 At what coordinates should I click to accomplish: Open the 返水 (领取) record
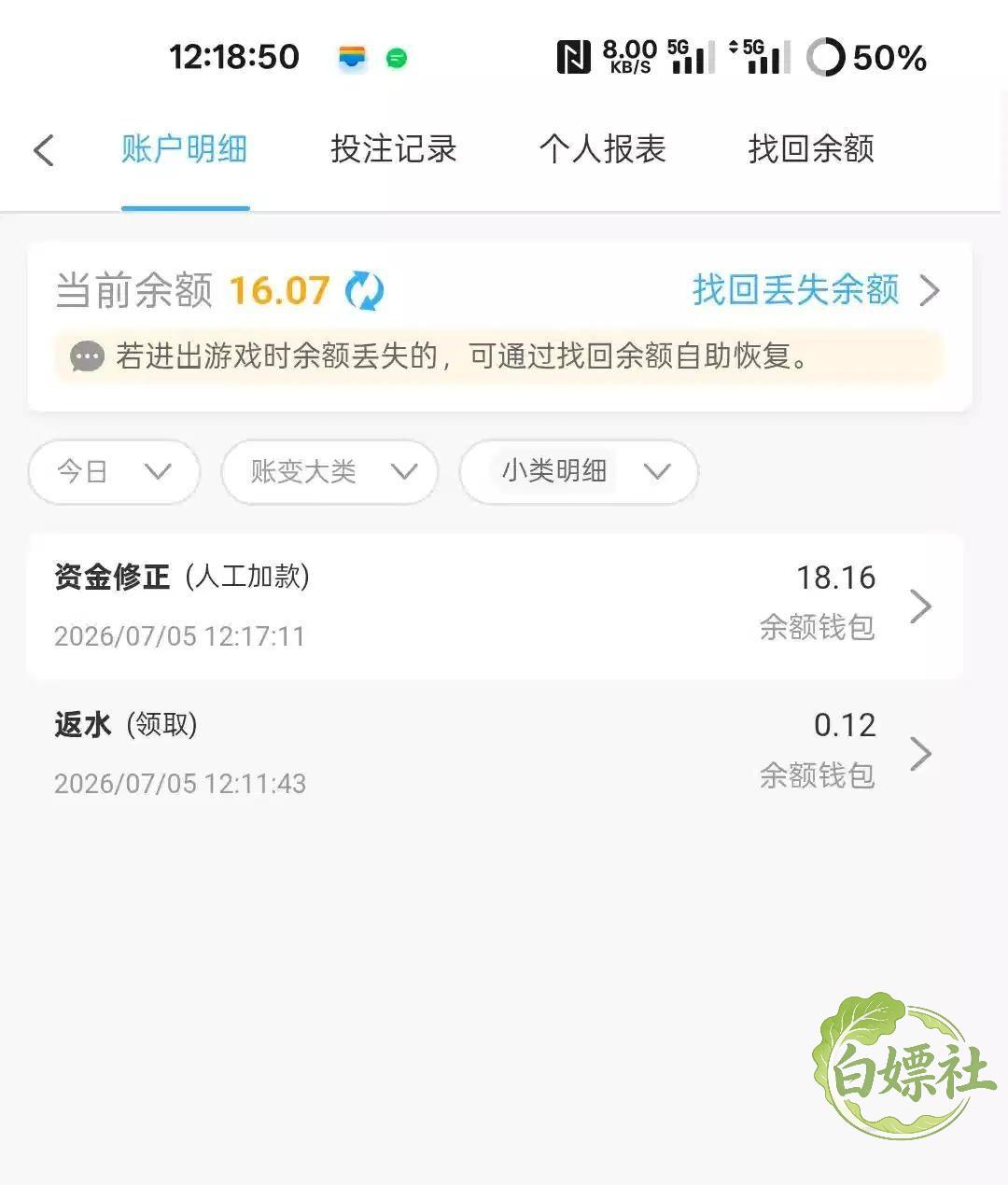(495, 753)
